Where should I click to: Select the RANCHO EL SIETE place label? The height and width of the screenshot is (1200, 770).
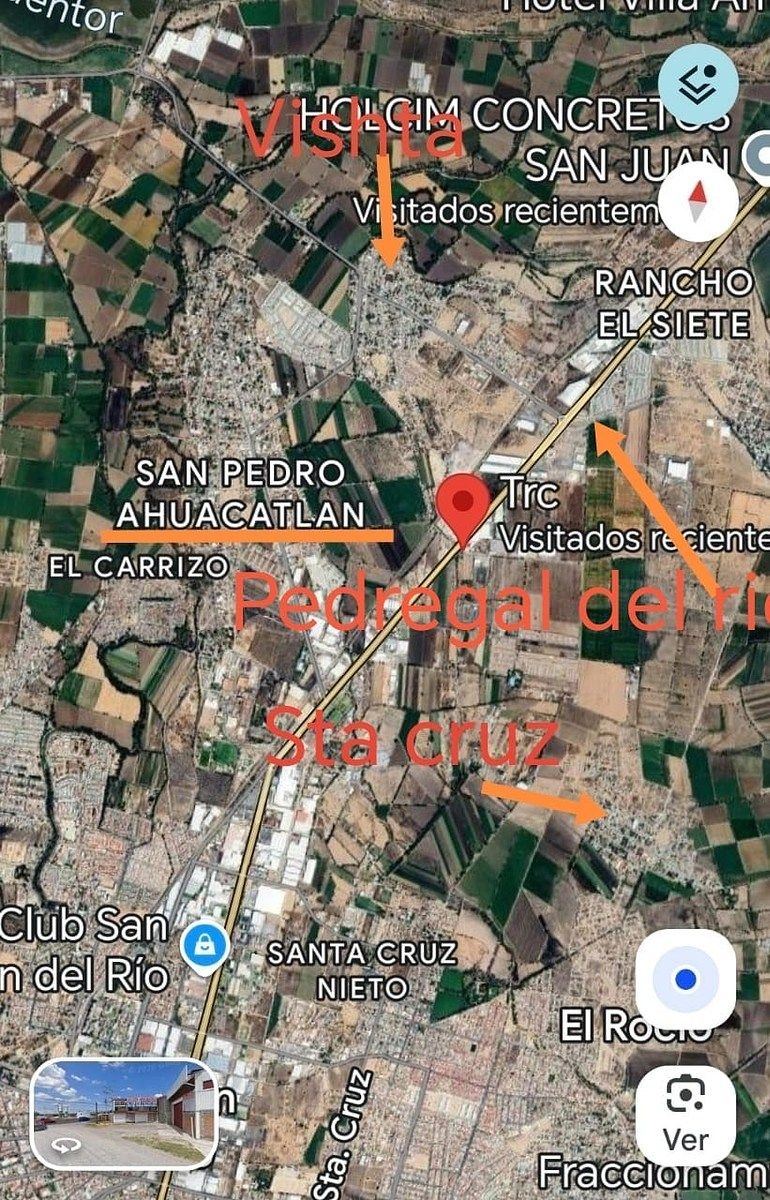click(x=673, y=306)
